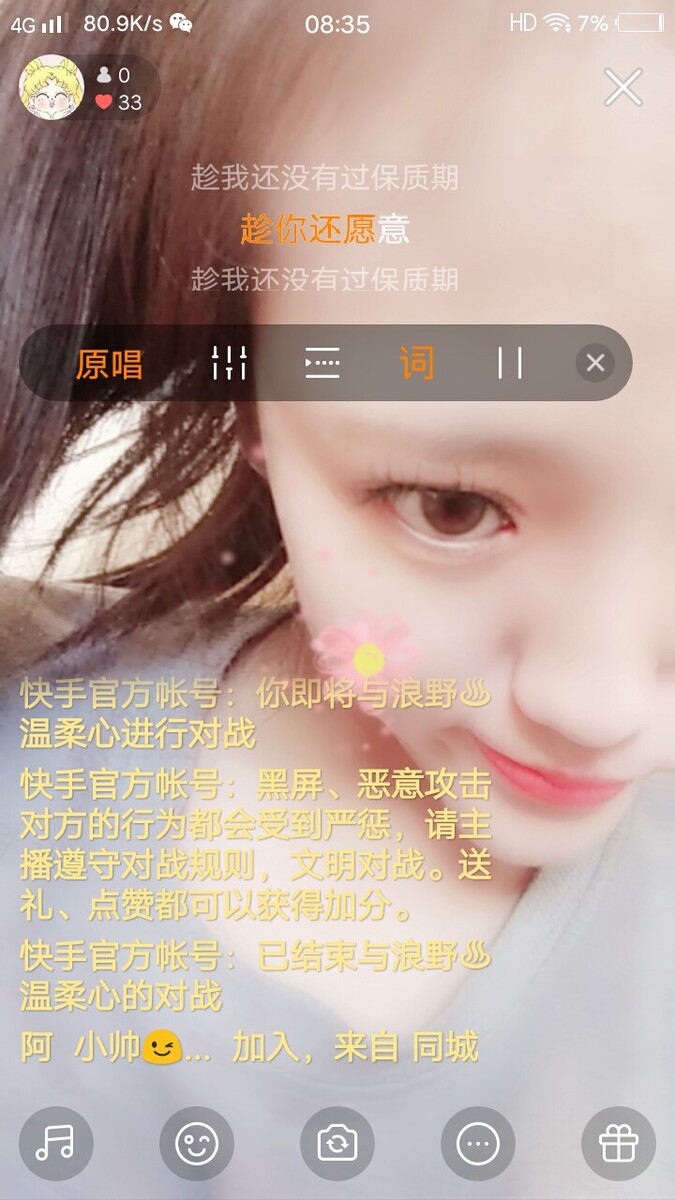Toggle the lyrics 词 display

click(x=417, y=363)
